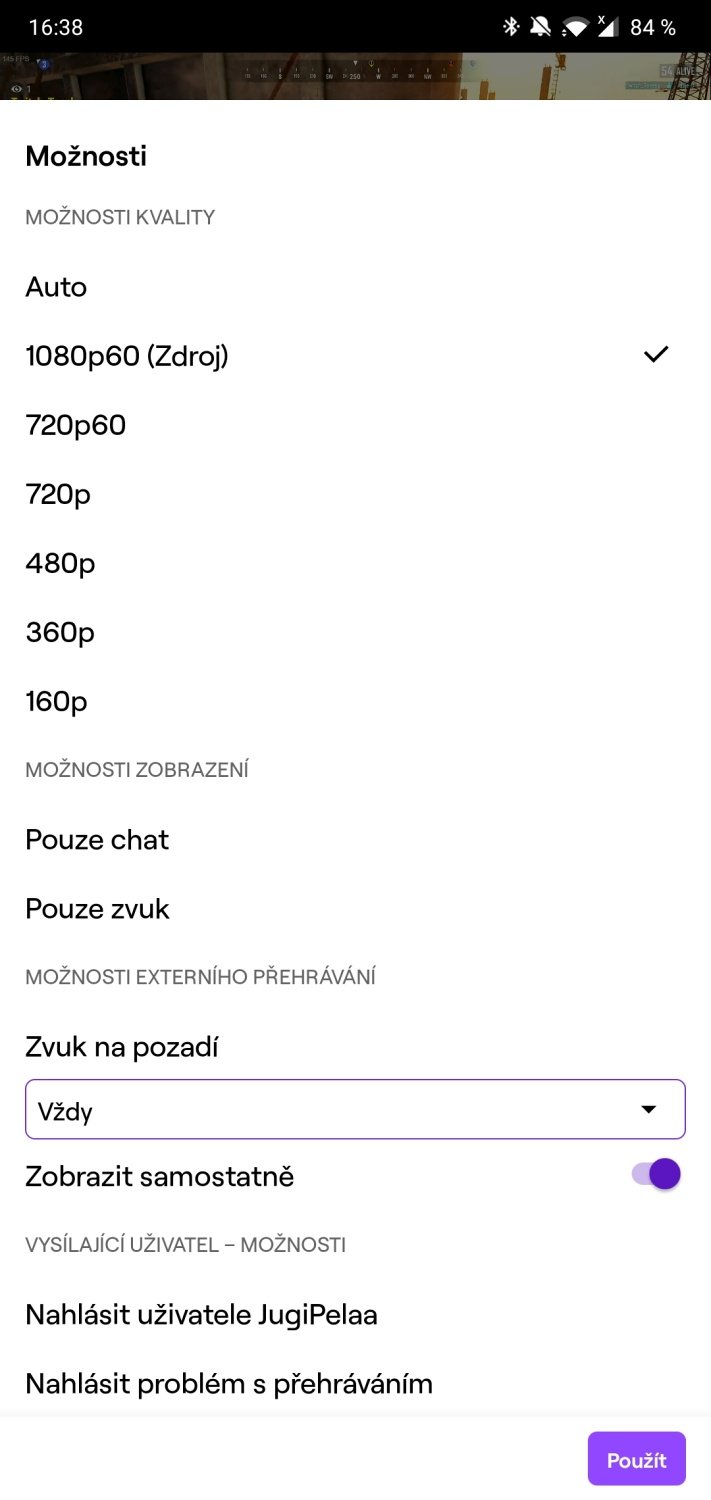
Task: Toggle Zobrazit samostatně switch off
Action: click(657, 1174)
